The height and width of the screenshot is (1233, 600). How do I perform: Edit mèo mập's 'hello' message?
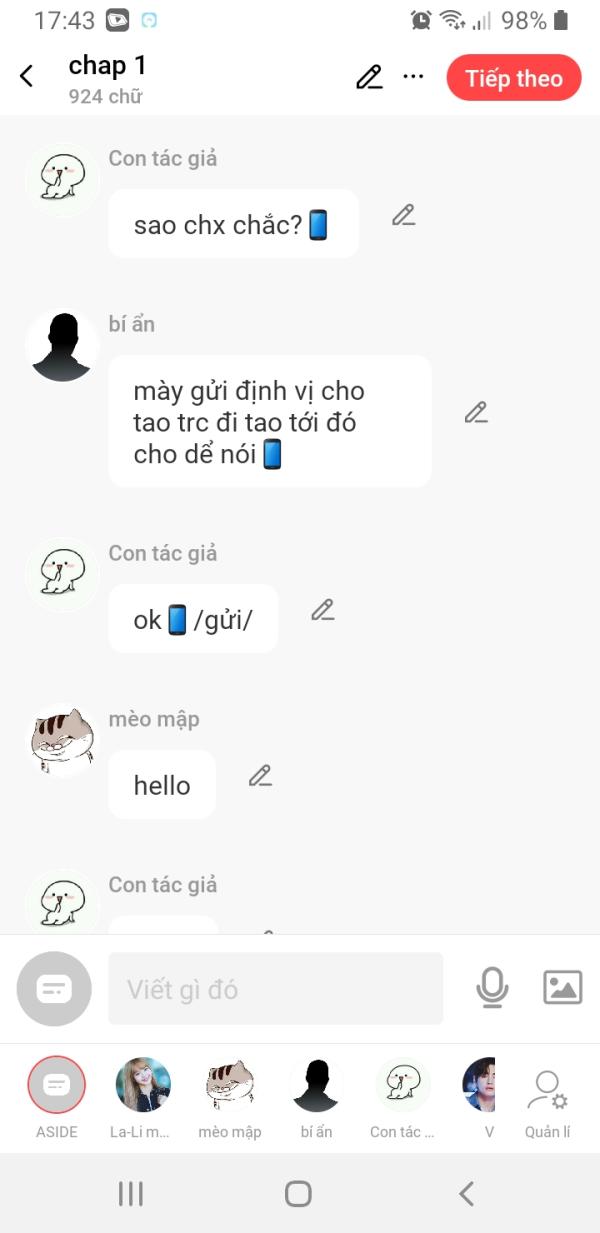pyautogui.click(x=260, y=776)
